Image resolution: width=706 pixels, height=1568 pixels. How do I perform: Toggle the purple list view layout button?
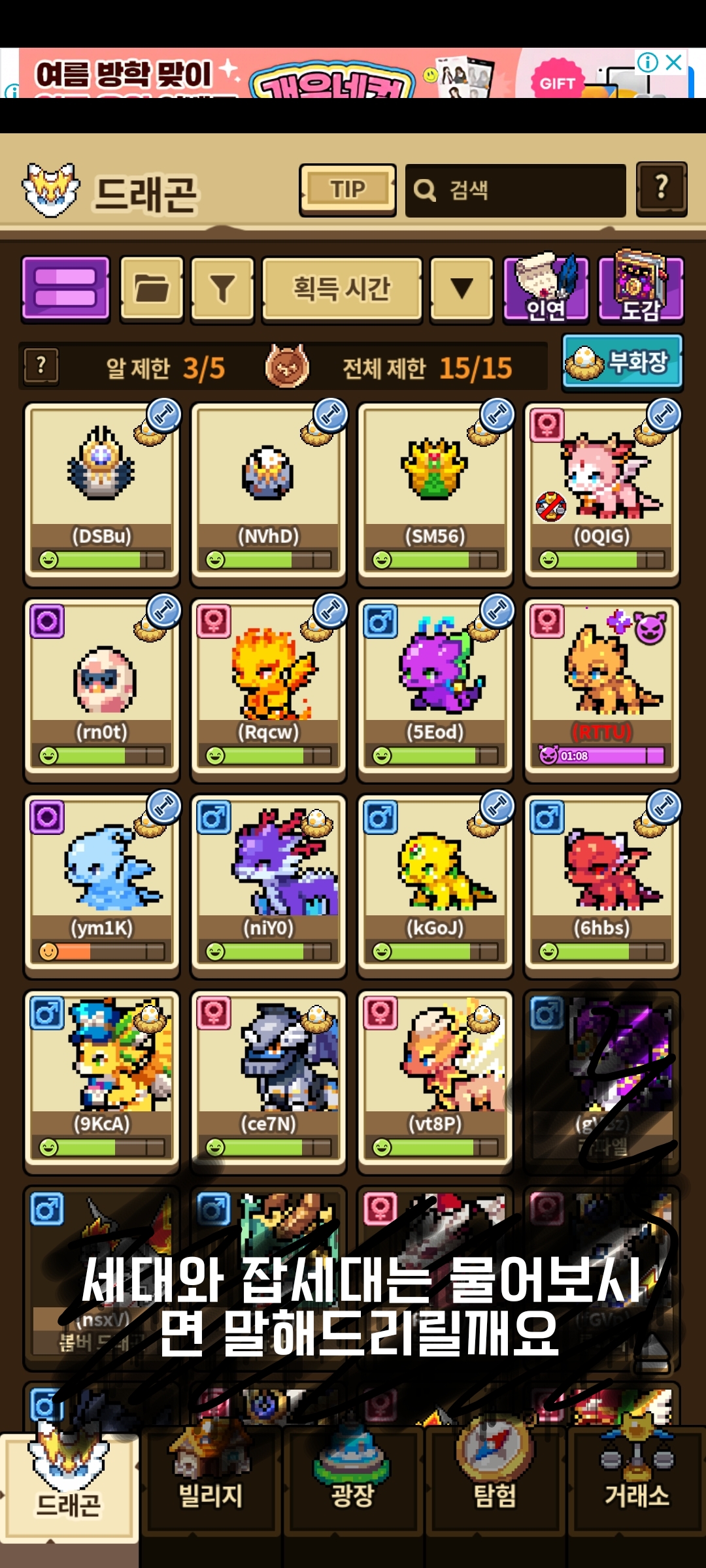pos(65,288)
